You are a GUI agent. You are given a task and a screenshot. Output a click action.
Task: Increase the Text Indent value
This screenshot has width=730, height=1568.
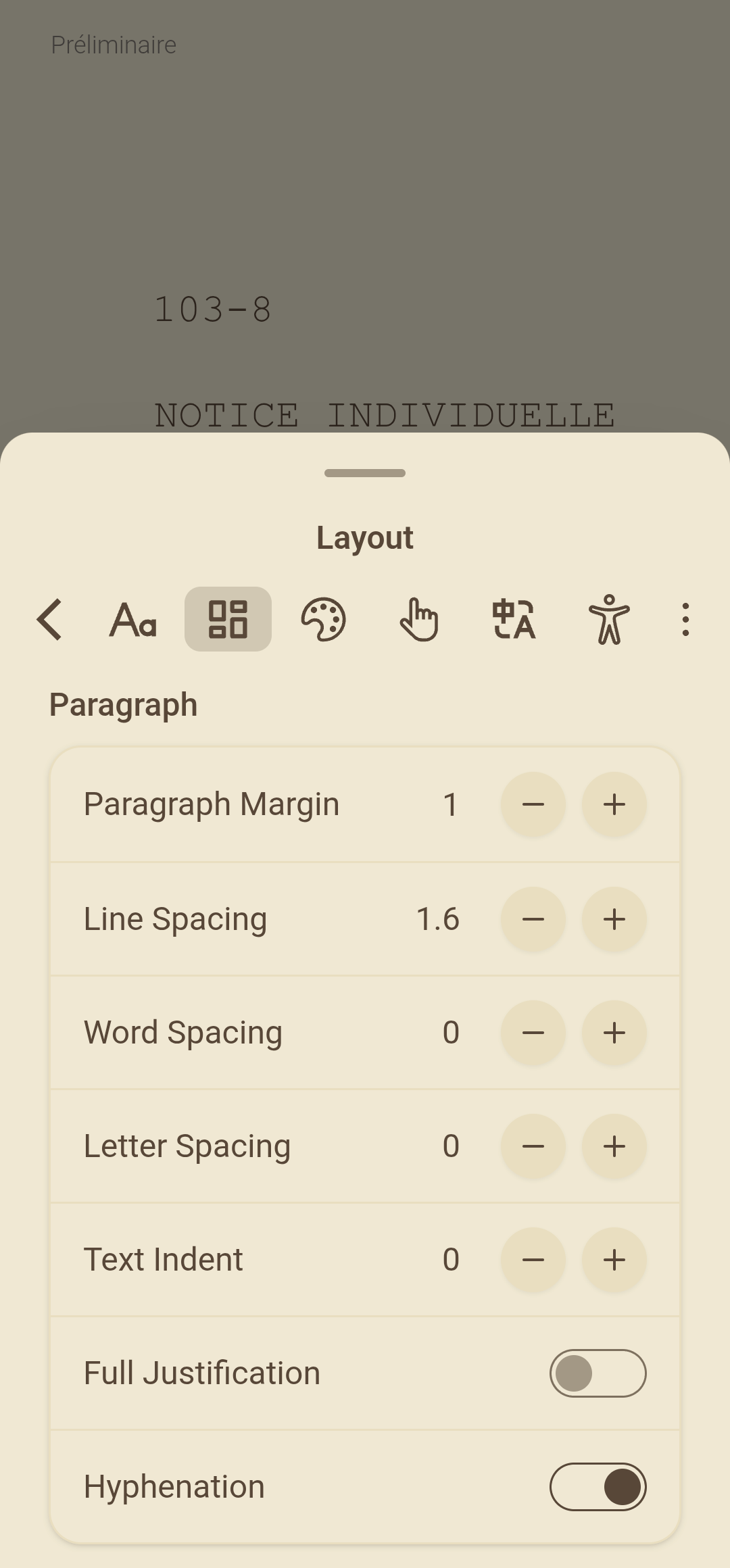(614, 1260)
